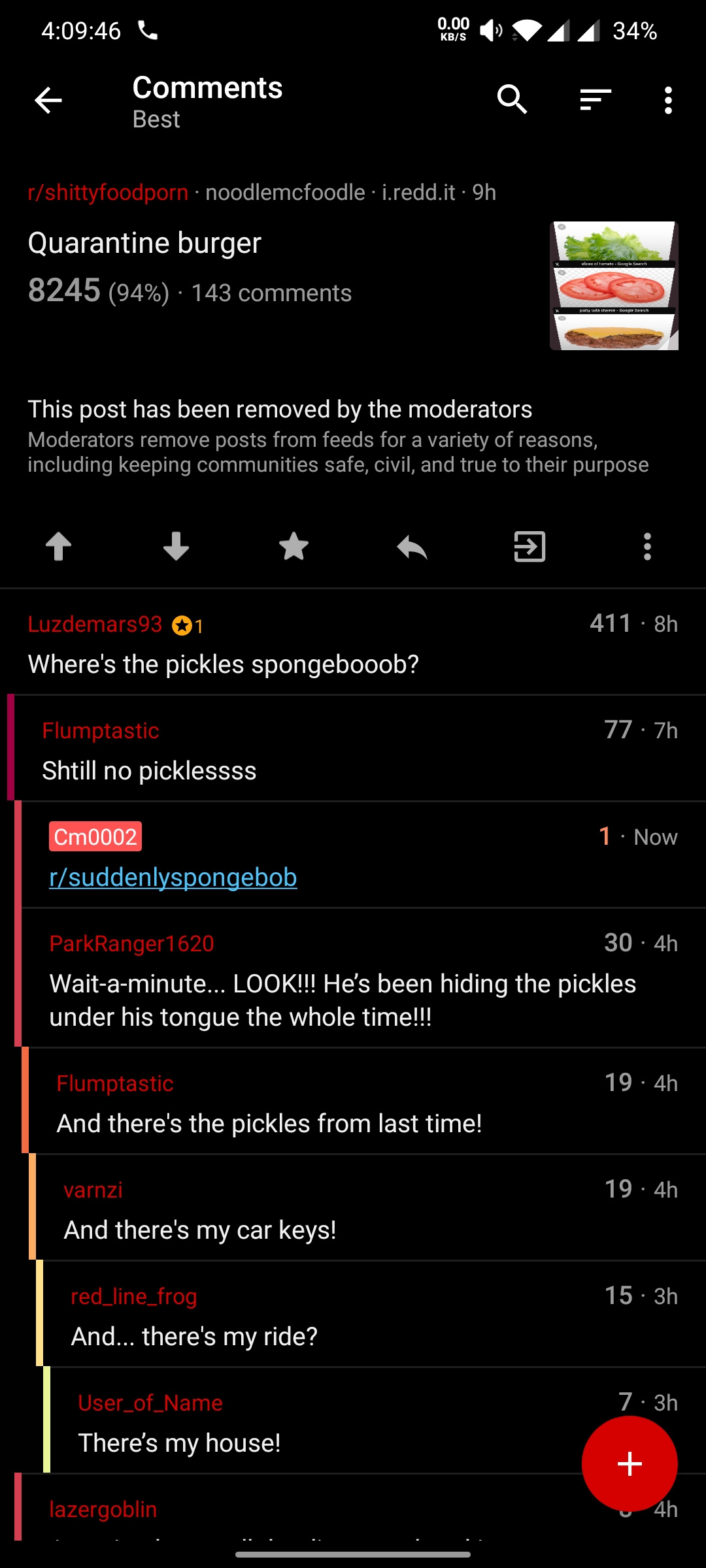Upvote the Quarantine burger post
This screenshot has height=1568, width=706.
click(x=59, y=546)
